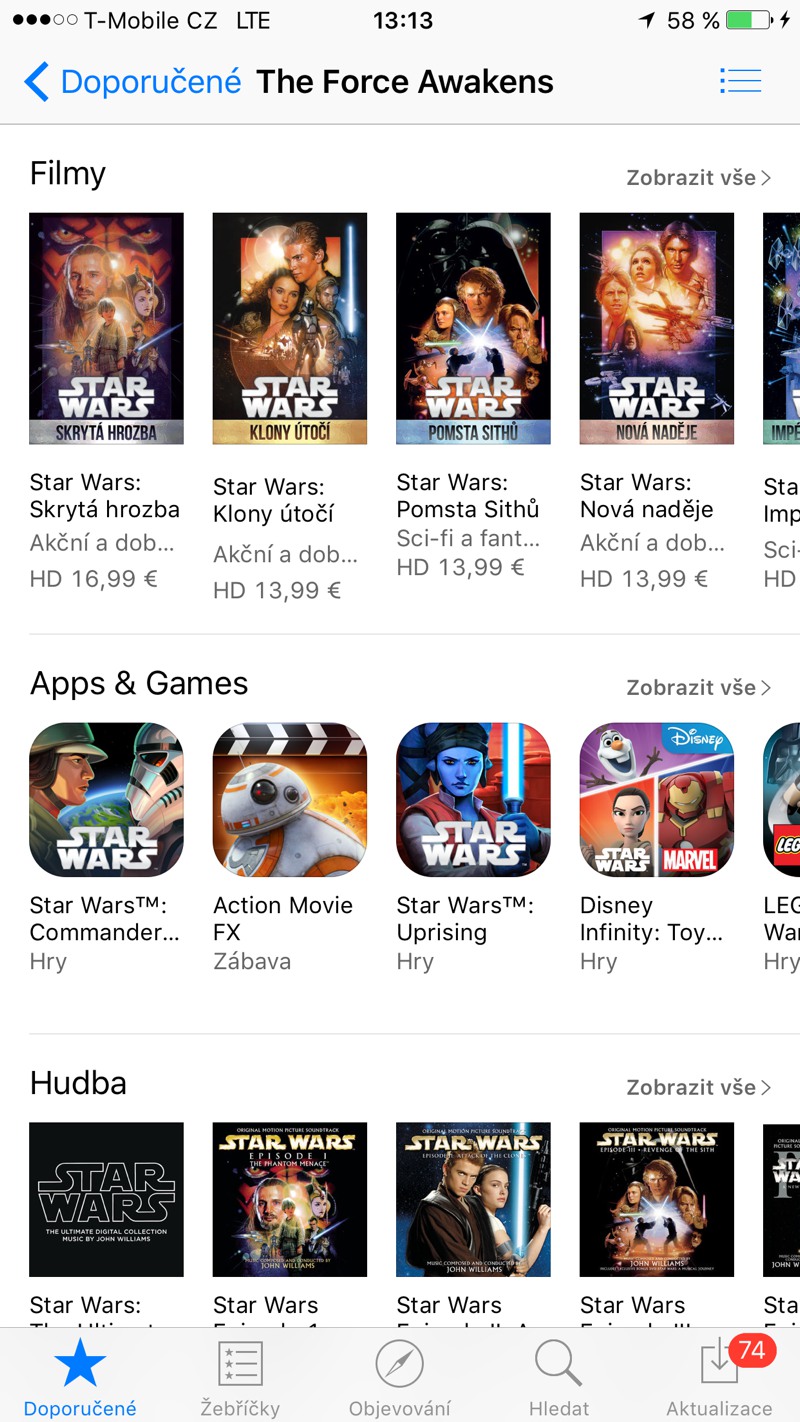Image resolution: width=800 pixels, height=1422 pixels.
Task: Go back to Doporučené
Action: (134, 82)
